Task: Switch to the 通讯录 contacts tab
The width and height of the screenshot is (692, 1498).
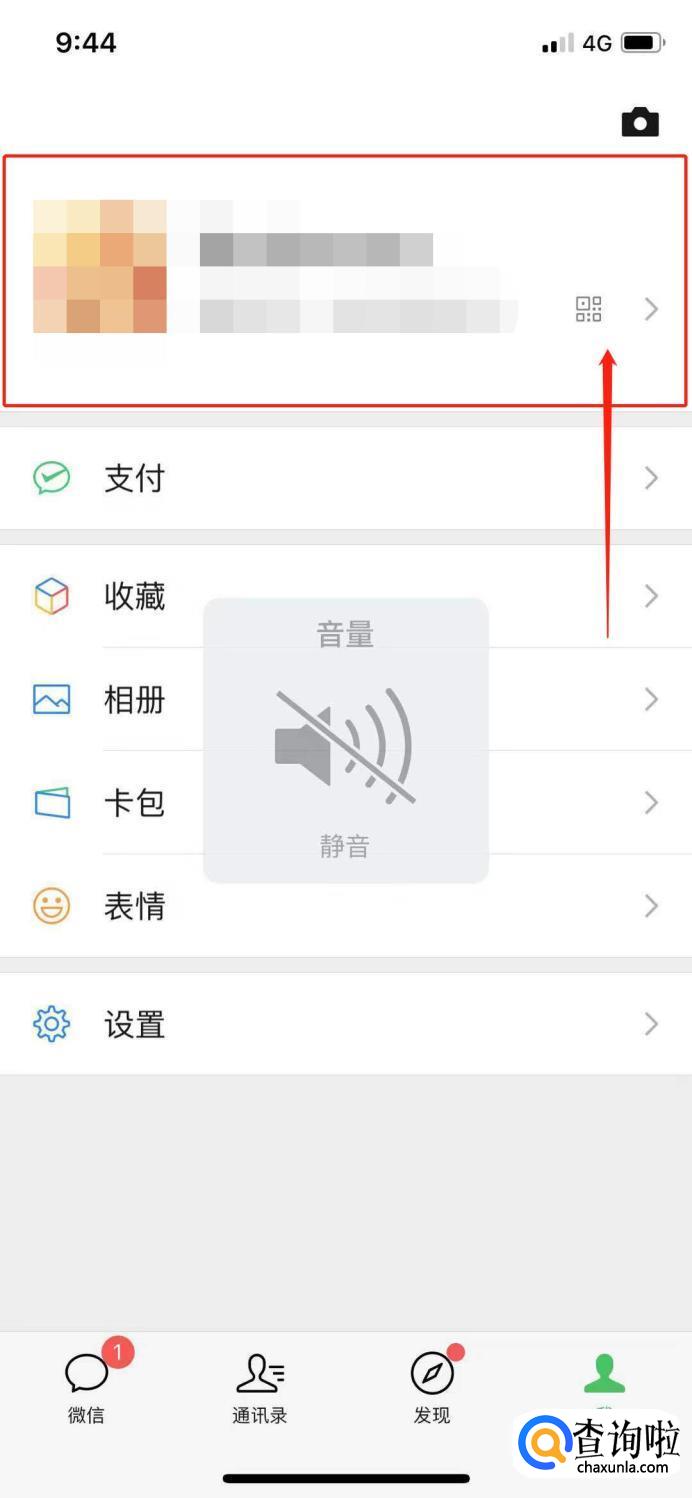Action: pos(259,1386)
